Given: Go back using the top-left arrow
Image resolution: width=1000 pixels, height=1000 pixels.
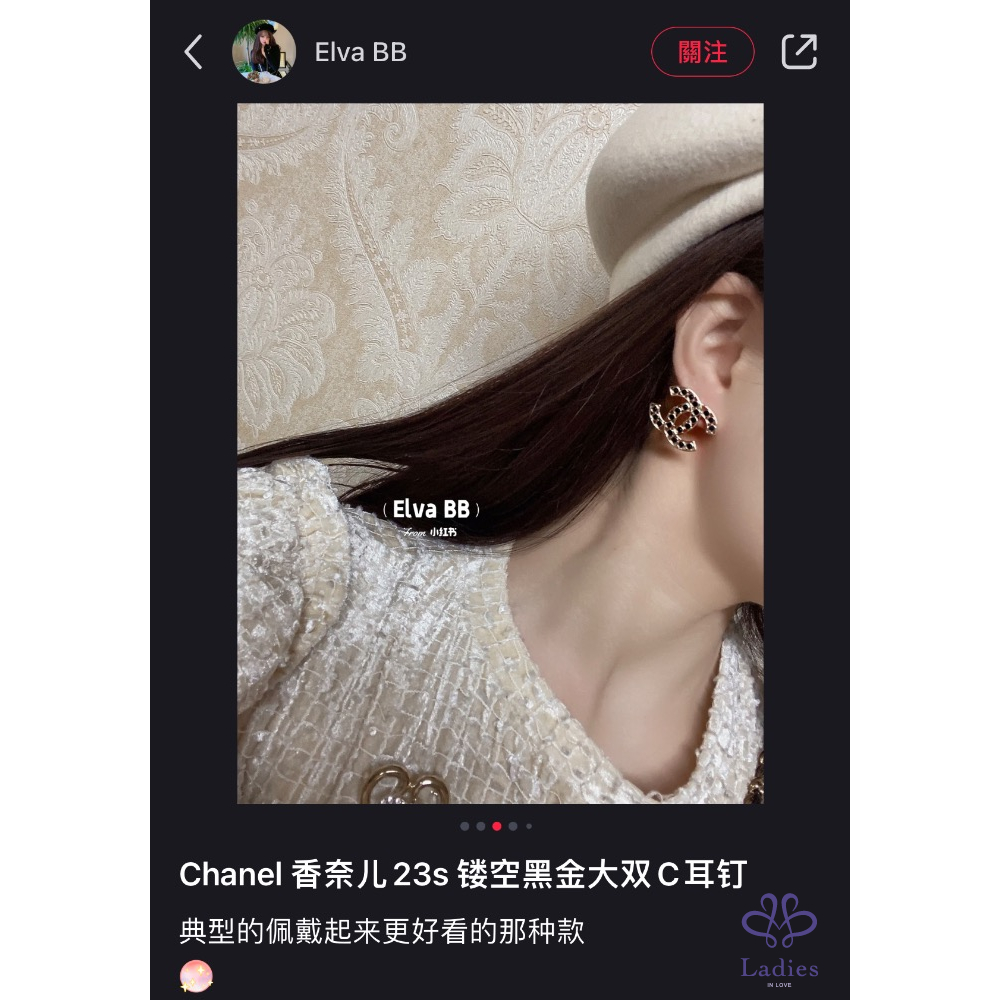Looking at the screenshot, I should click(x=194, y=52).
